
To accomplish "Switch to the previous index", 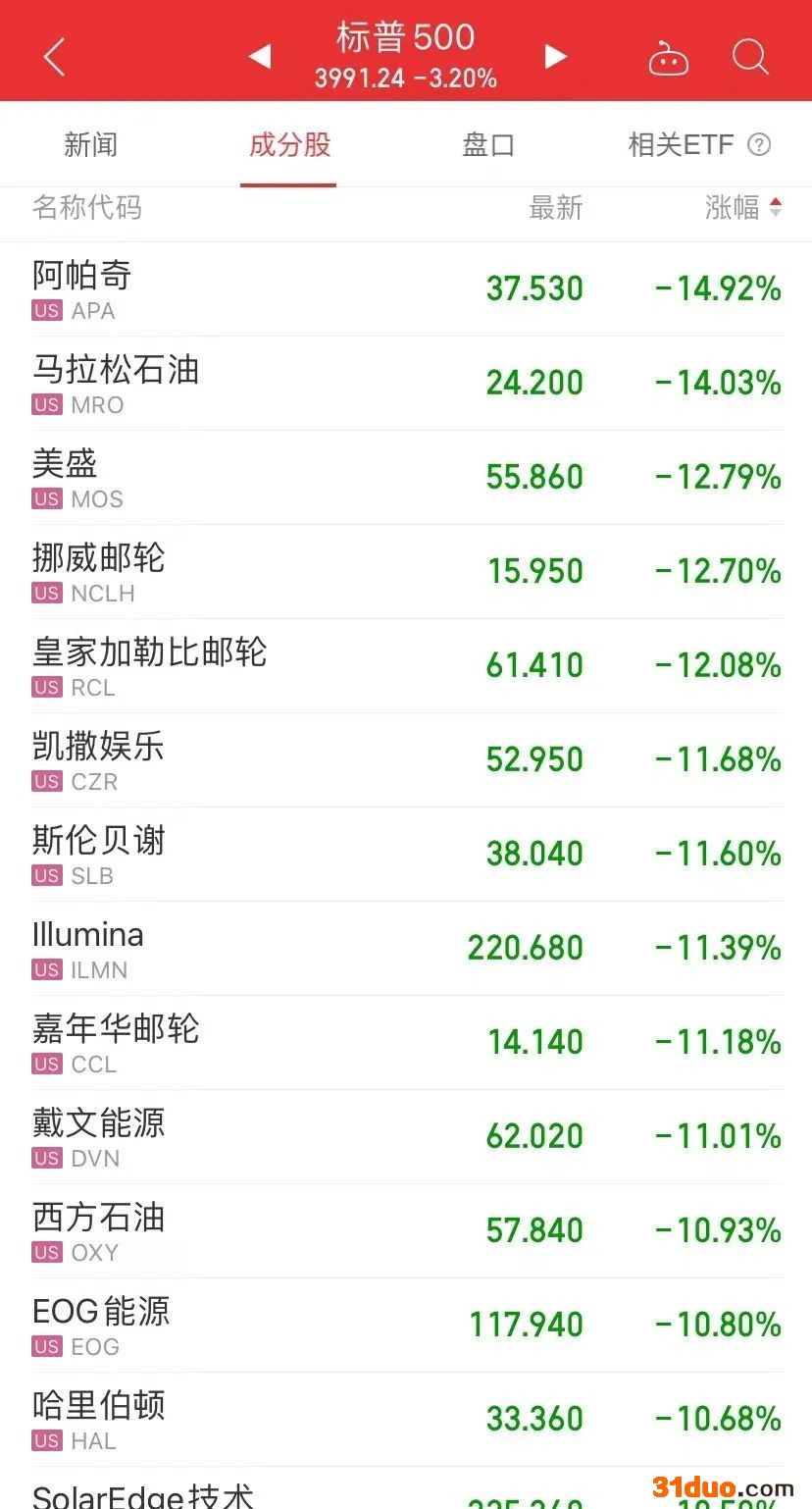I will point(260,57).
